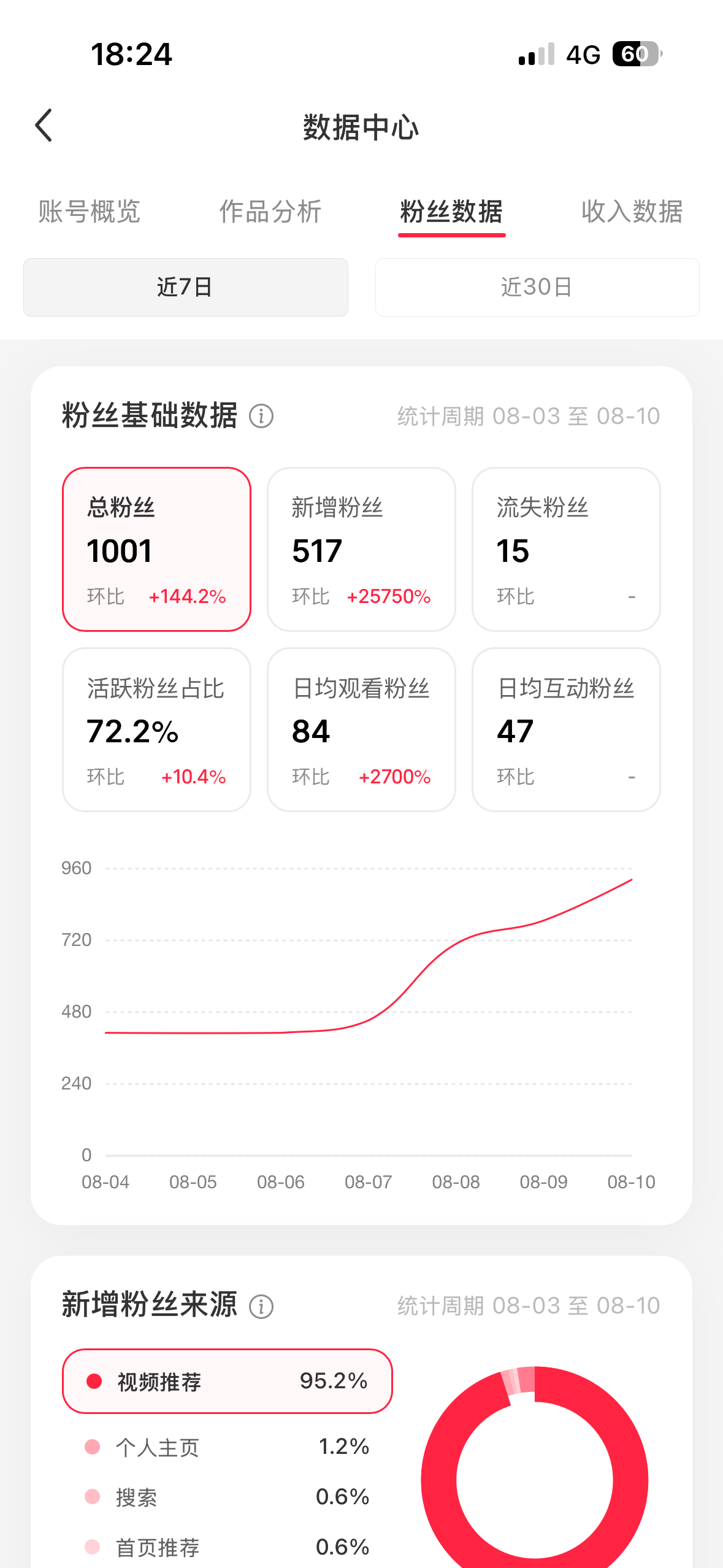Highlight the 搜索 source row
723x1568 pixels.
[227, 1497]
